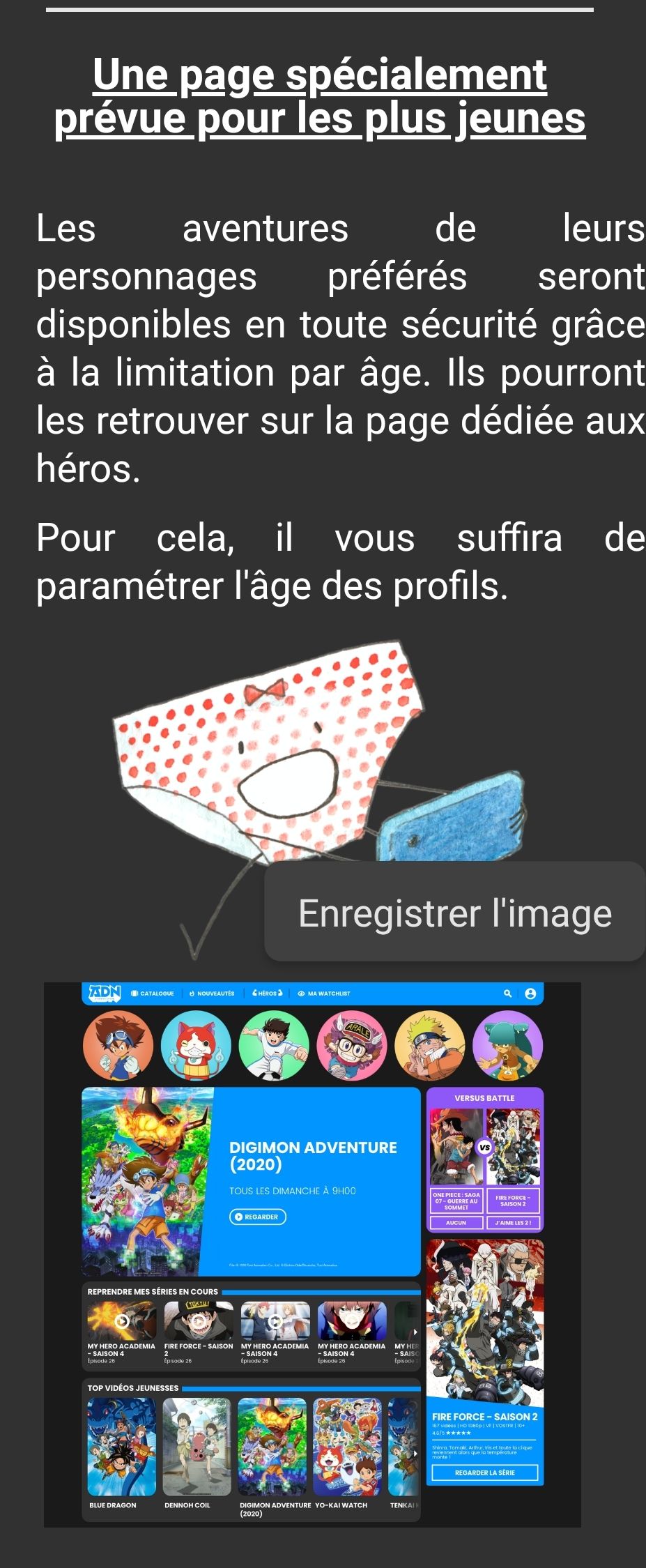The width and height of the screenshot is (646, 1568).
Task: Open the ADN website screenshot image
Action: (x=312, y=1254)
